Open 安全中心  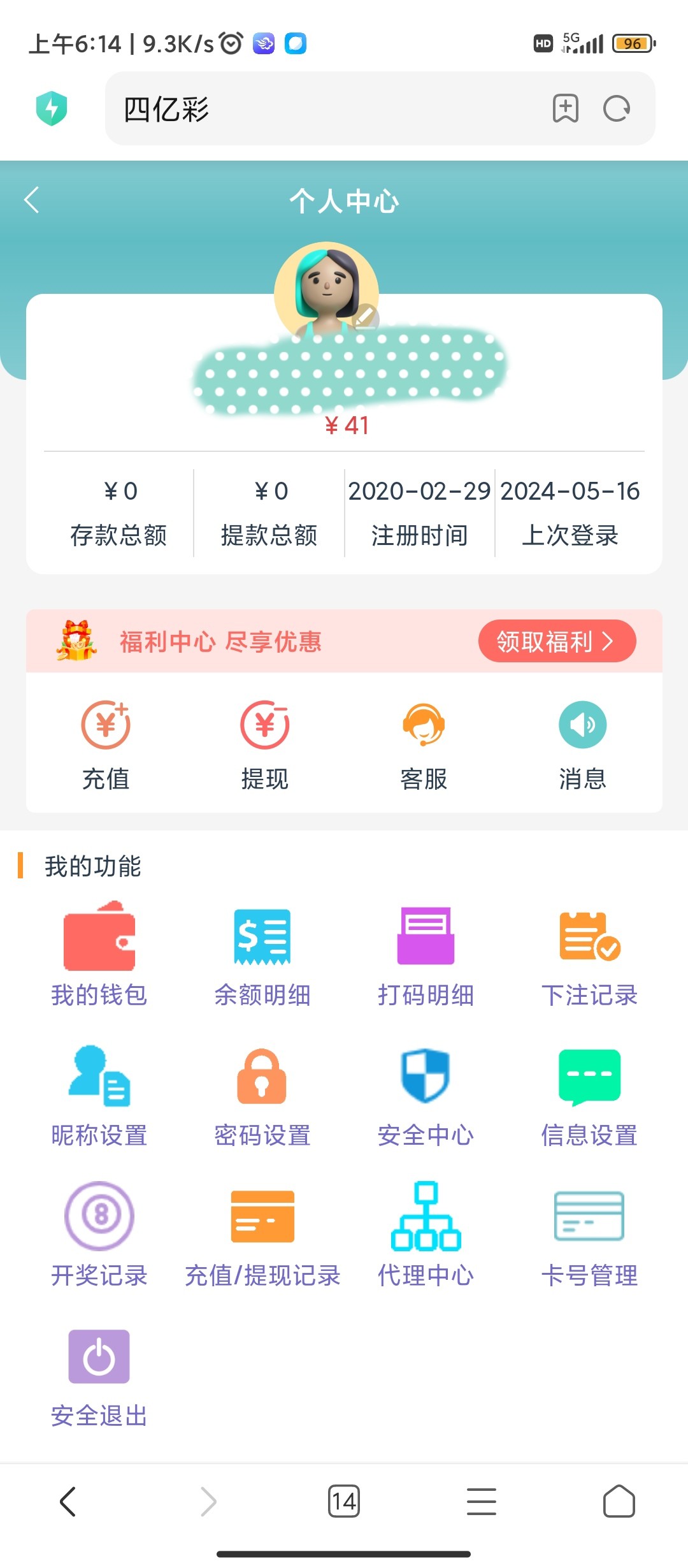(426, 1094)
